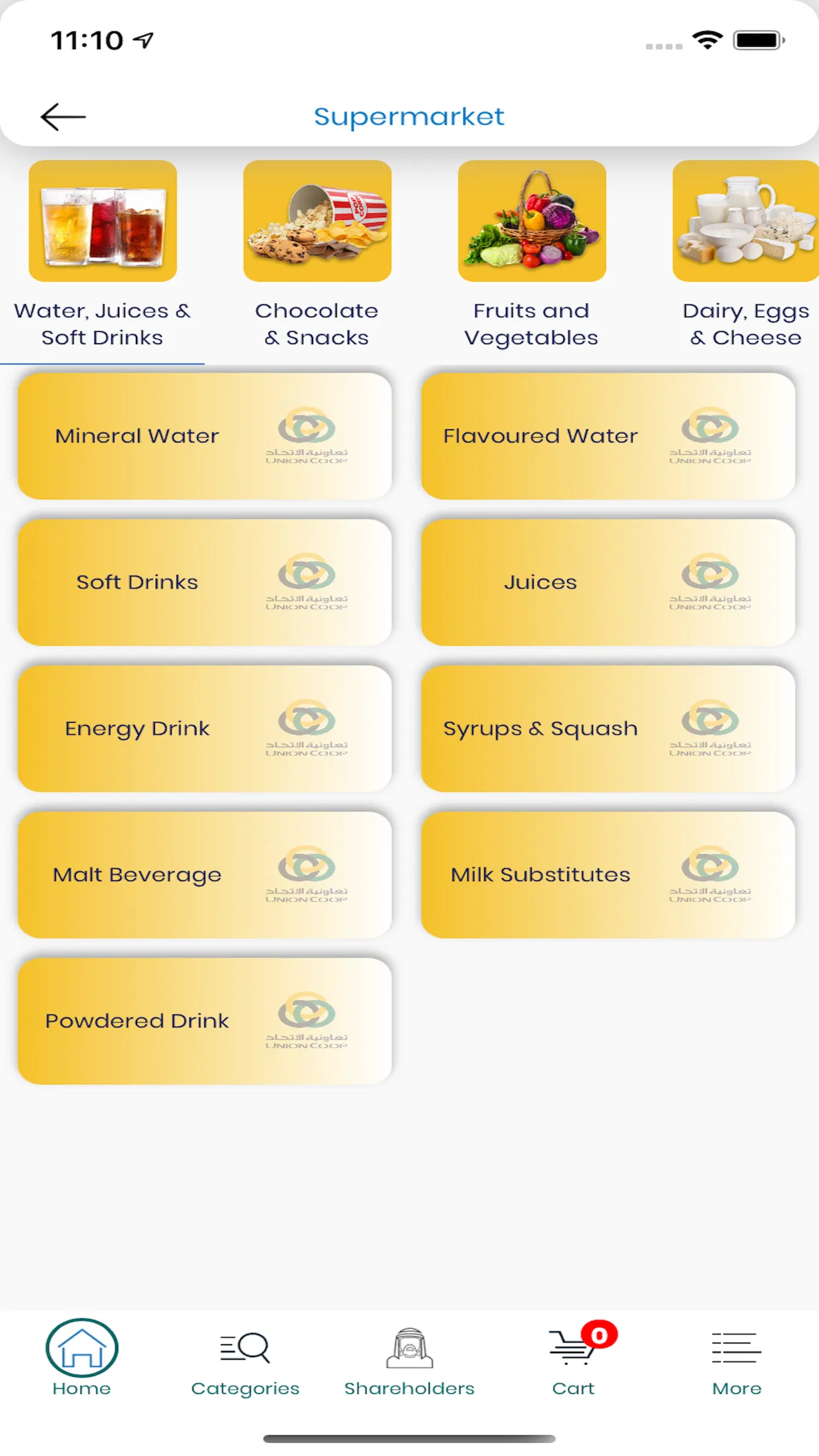The width and height of the screenshot is (819, 1456).
Task: Switch to Fruits and Vegetables category
Action: (531, 254)
